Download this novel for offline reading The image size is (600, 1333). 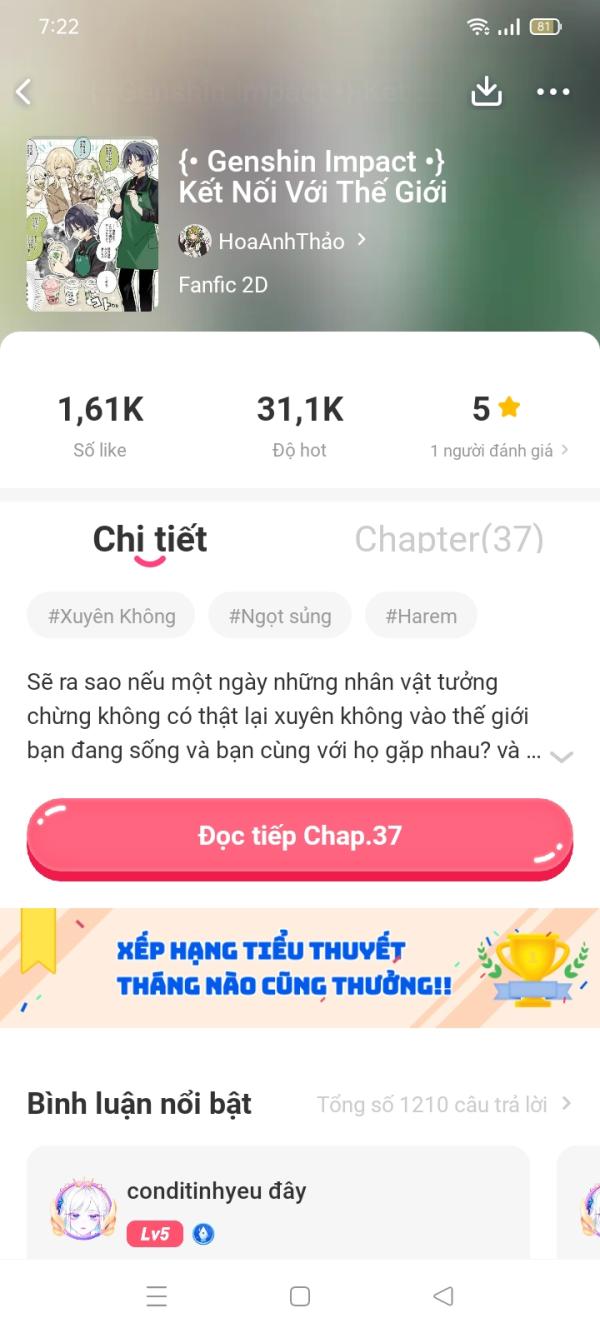(x=486, y=92)
